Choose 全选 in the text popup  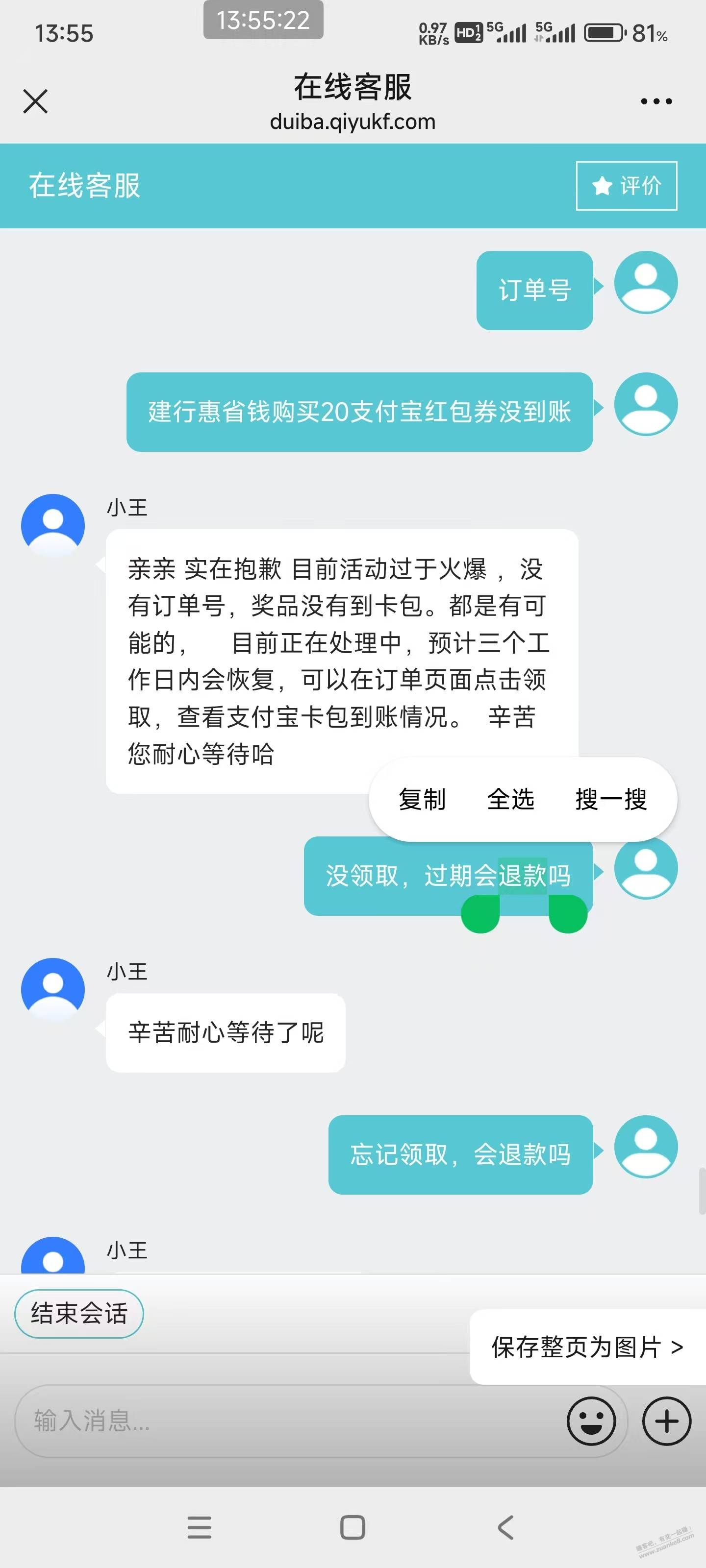[510, 799]
